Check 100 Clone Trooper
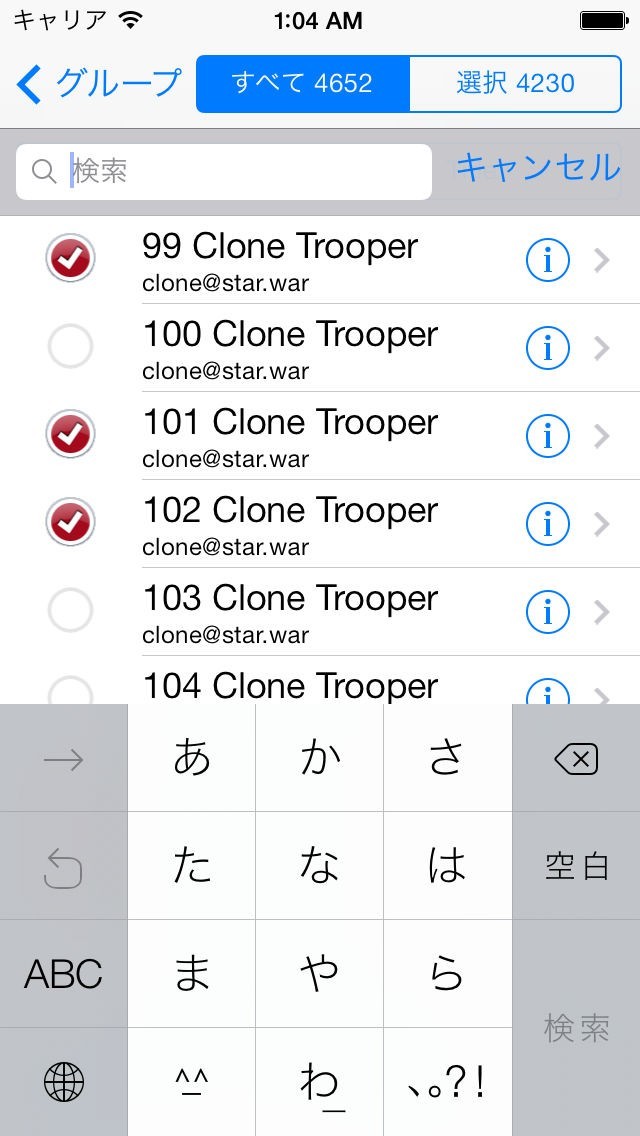The image size is (640, 1136). click(70, 347)
